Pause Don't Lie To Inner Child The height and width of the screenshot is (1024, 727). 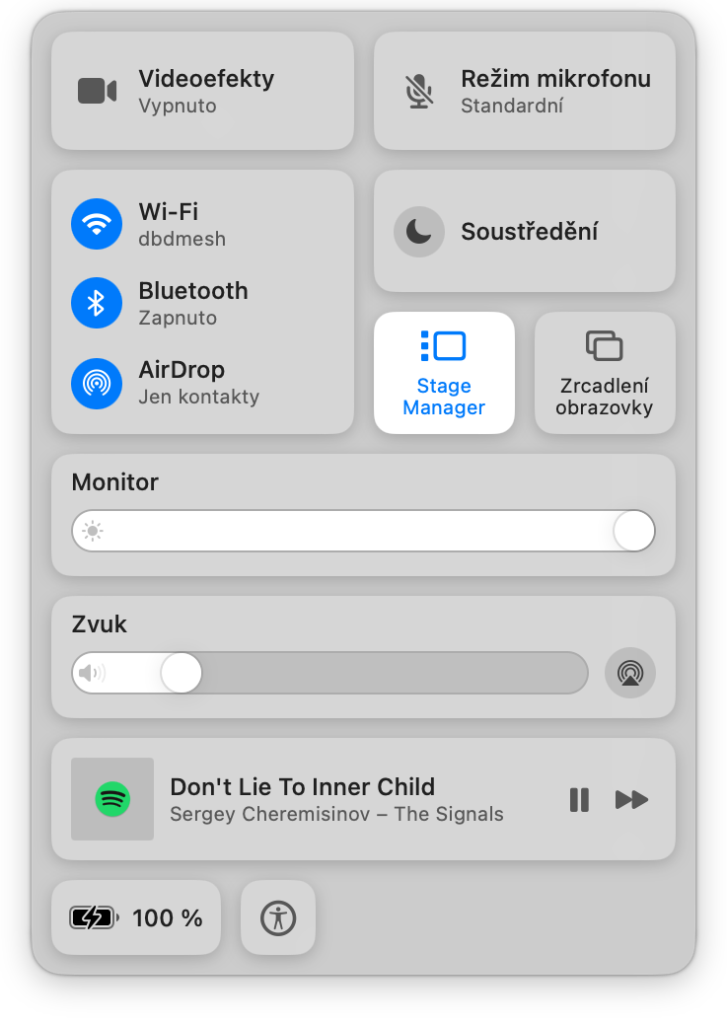click(x=579, y=799)
